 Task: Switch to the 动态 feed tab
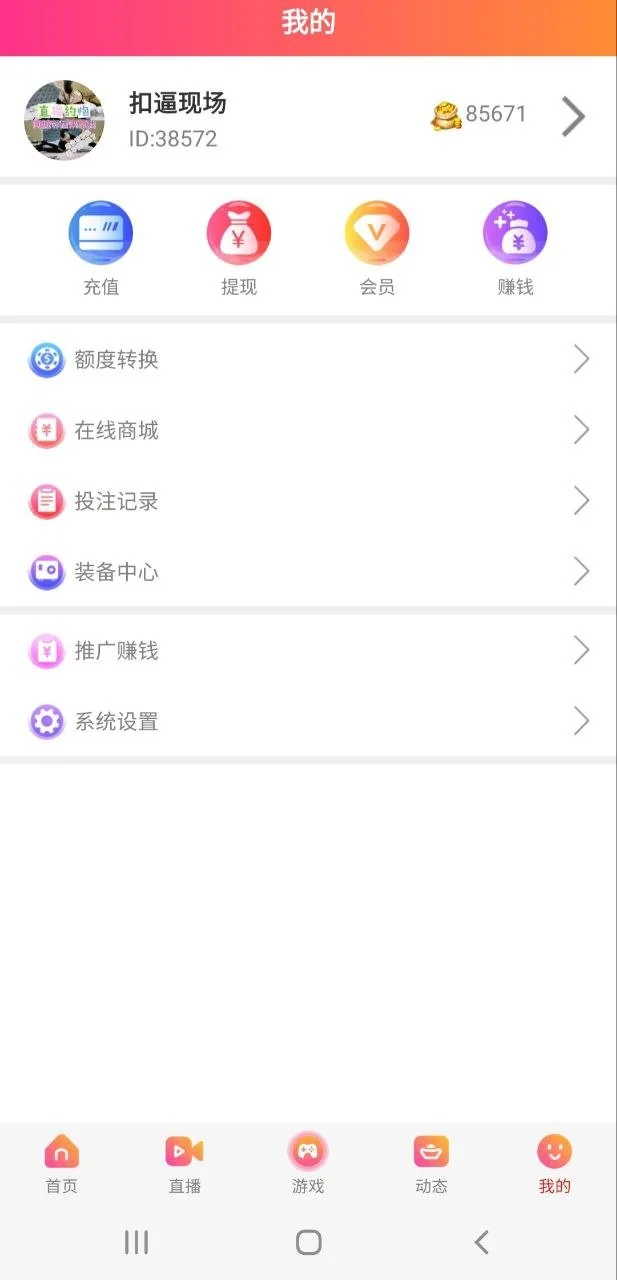[x=431, y=1164]
